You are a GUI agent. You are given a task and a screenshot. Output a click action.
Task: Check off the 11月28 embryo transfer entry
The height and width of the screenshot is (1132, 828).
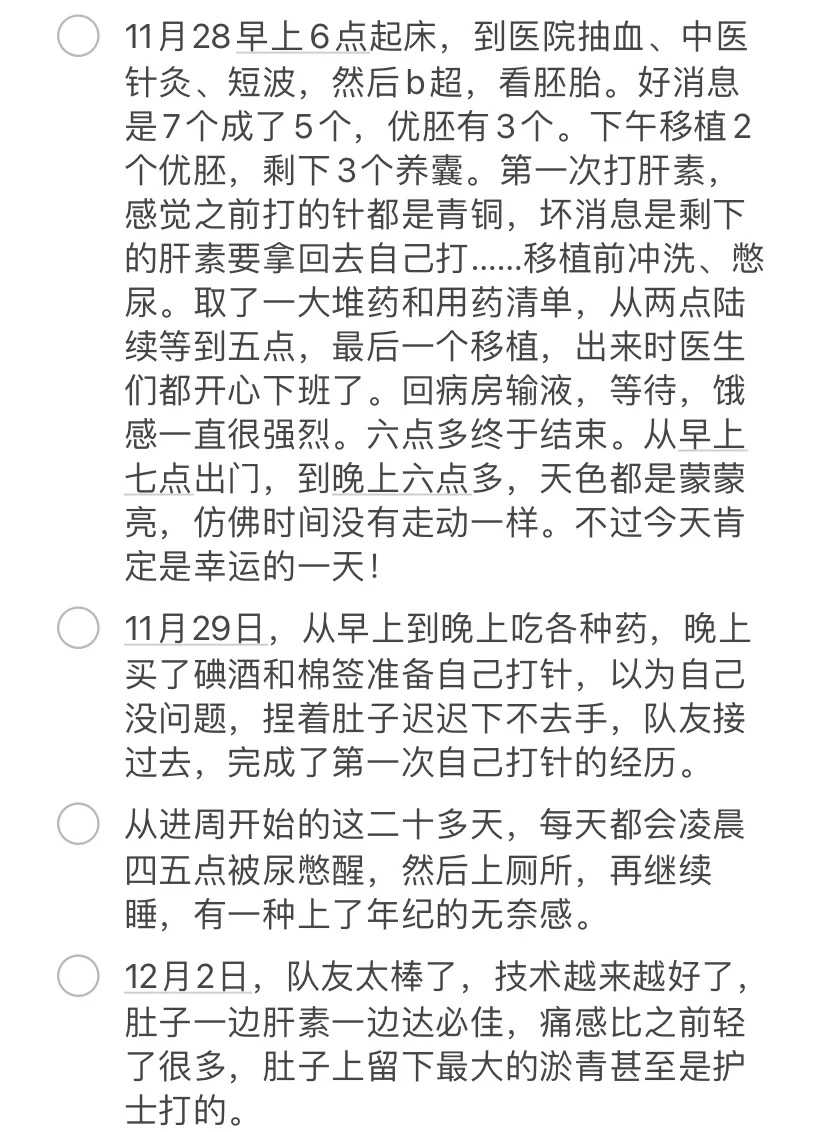[x=79, y=39]
